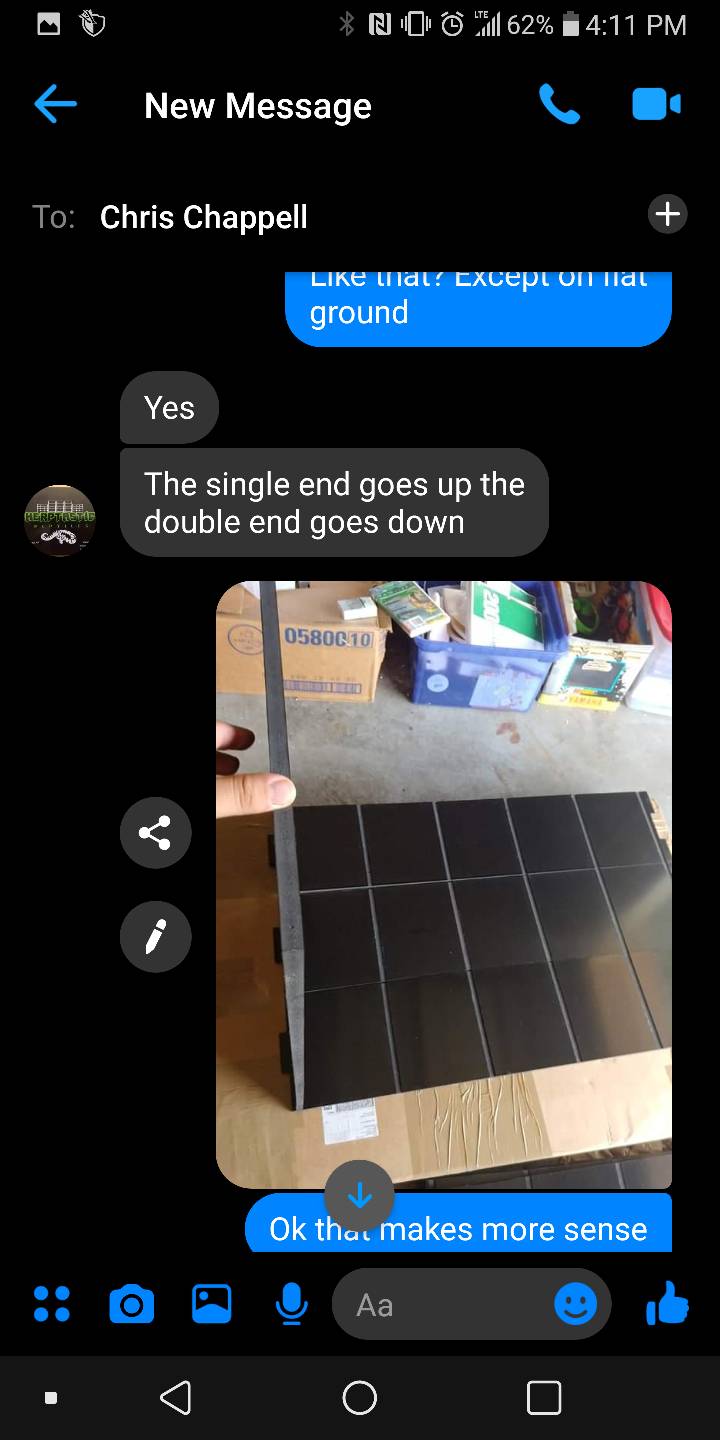Viewport: 720px width, 1440px height.
Task: Record a voice message with microphone
Action: (x=291, y=1304)
